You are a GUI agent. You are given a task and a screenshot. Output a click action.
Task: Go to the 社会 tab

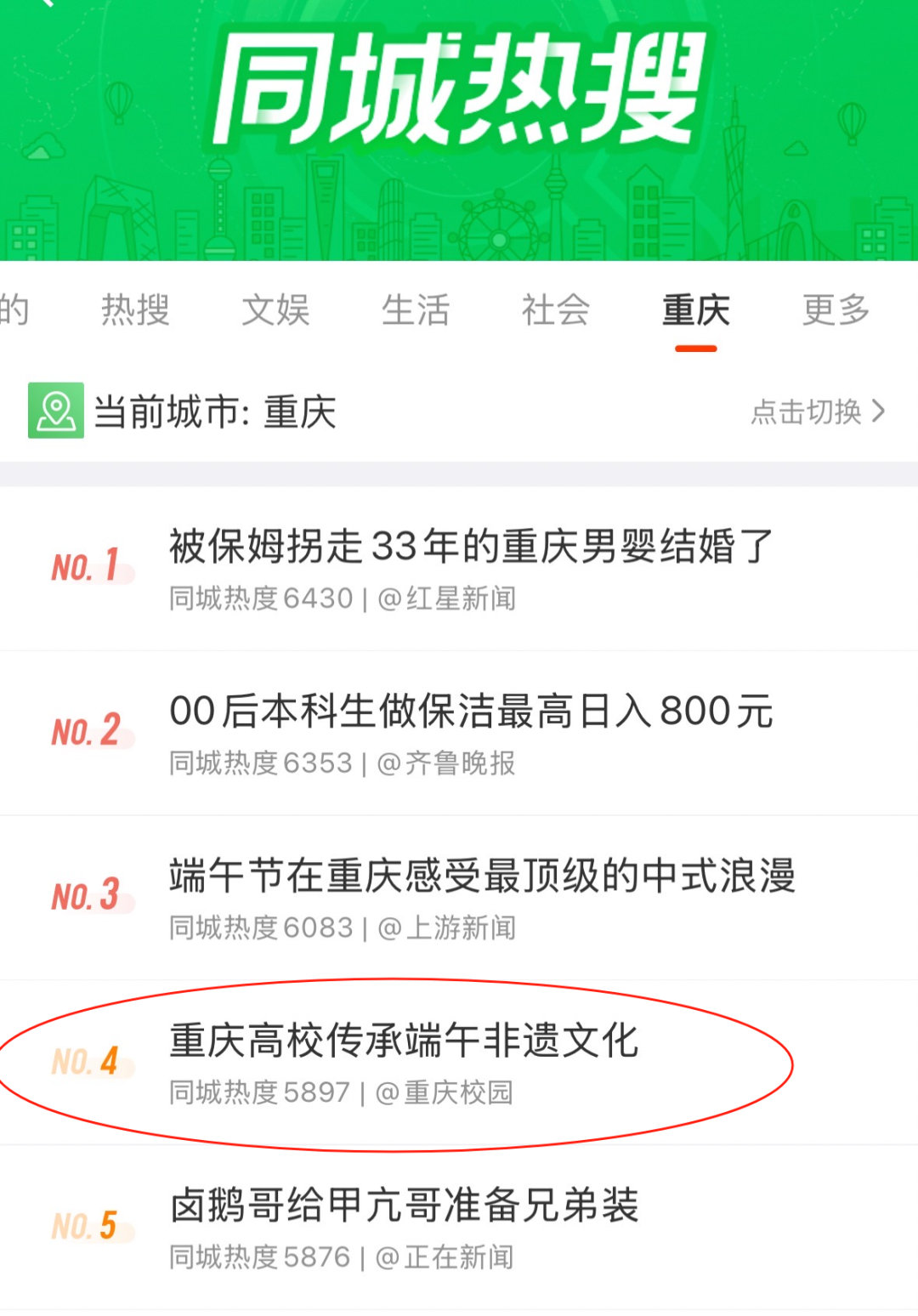tap(556, 309)
